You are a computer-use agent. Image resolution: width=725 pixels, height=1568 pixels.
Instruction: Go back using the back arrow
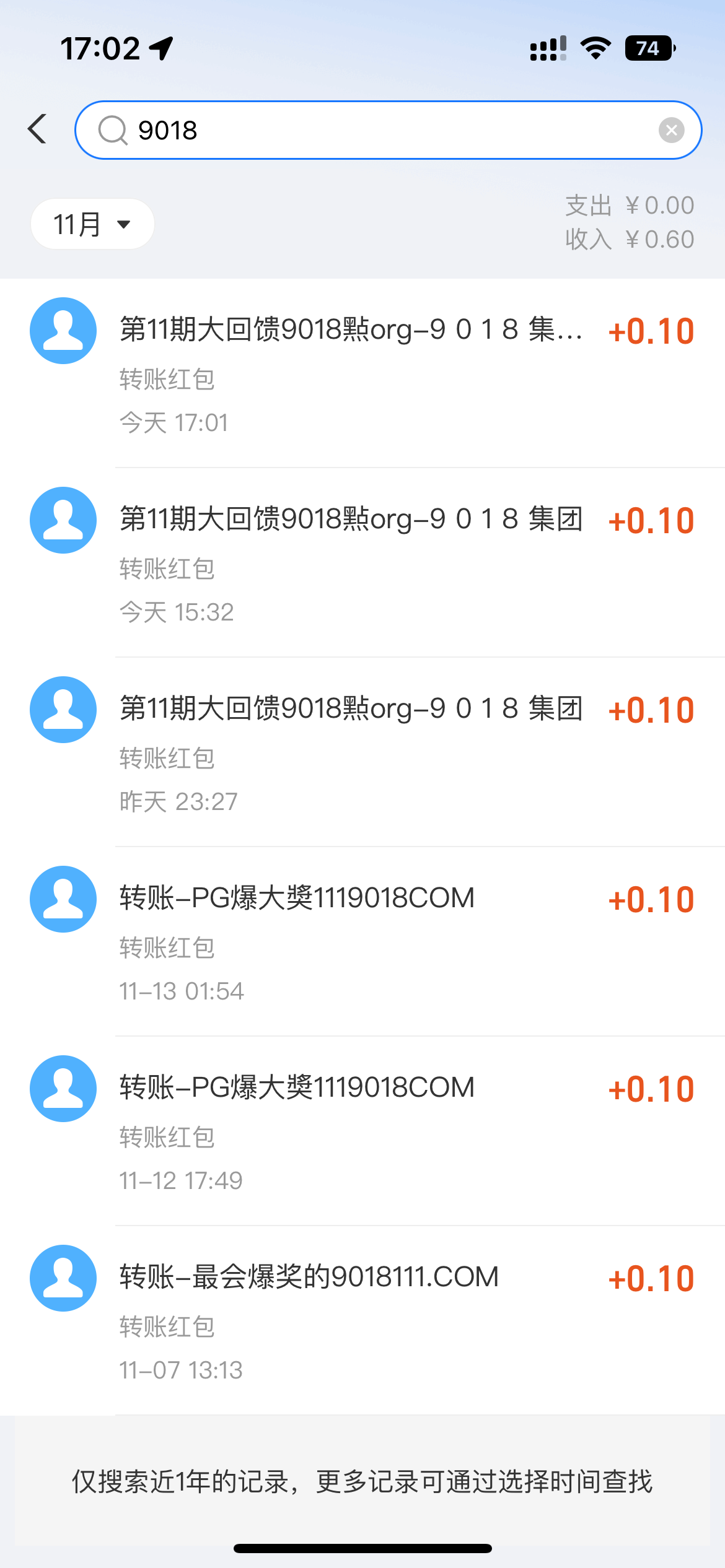tap(38, 129)
